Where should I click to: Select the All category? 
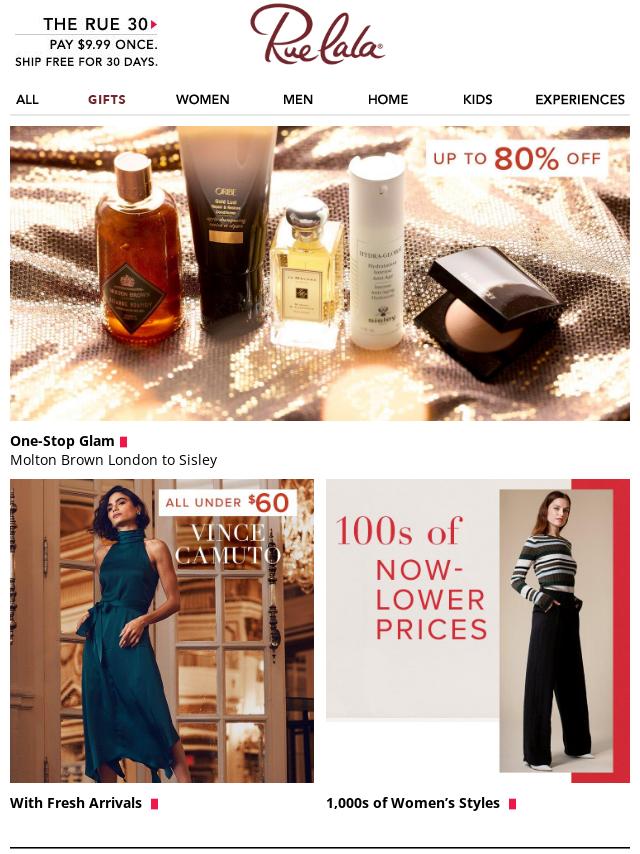[x=27, y=99]
